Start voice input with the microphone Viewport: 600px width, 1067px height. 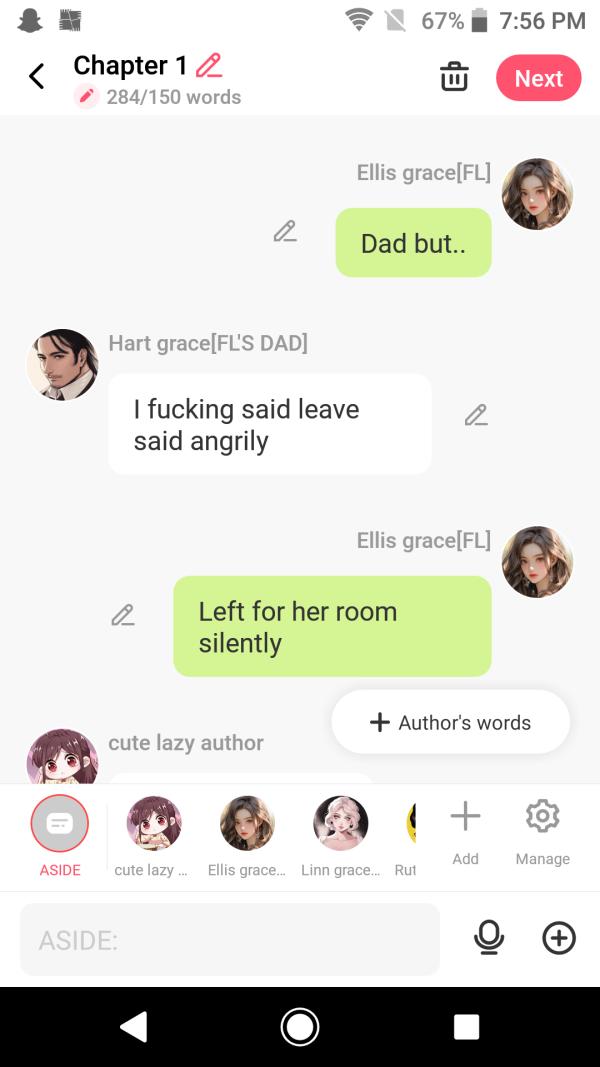pos(489,937)
